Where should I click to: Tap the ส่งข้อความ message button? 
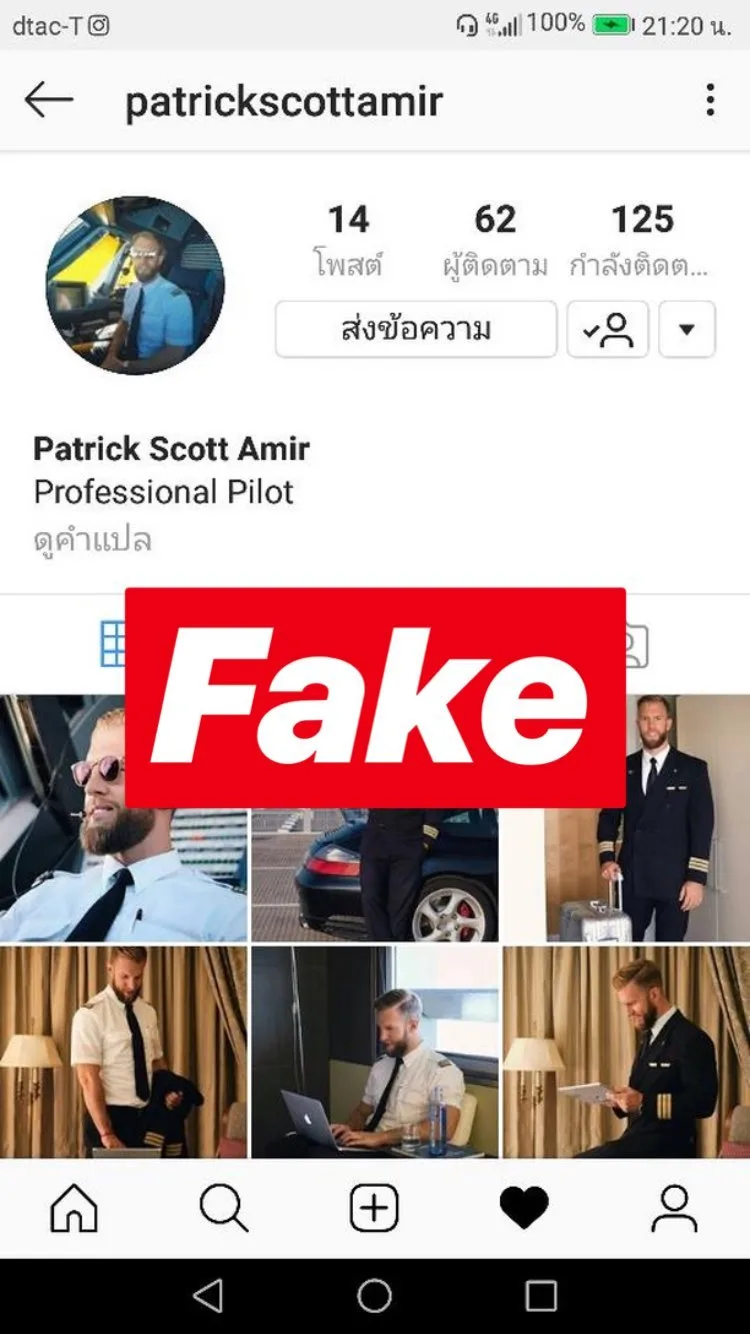point(416,329)
